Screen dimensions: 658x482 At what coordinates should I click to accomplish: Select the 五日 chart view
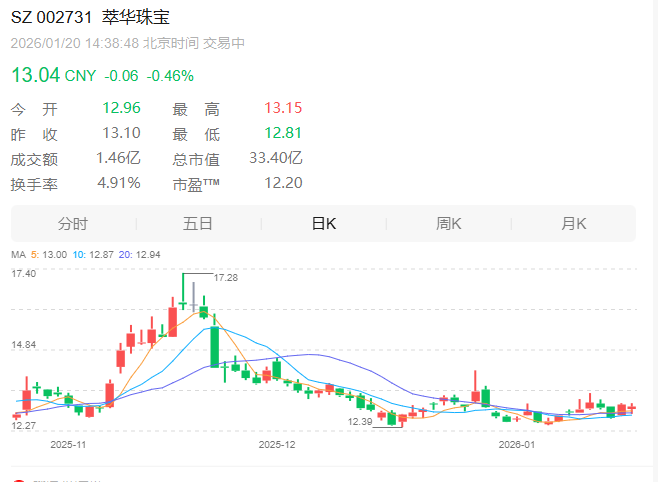pyautogui.click(x=198, y=224)
